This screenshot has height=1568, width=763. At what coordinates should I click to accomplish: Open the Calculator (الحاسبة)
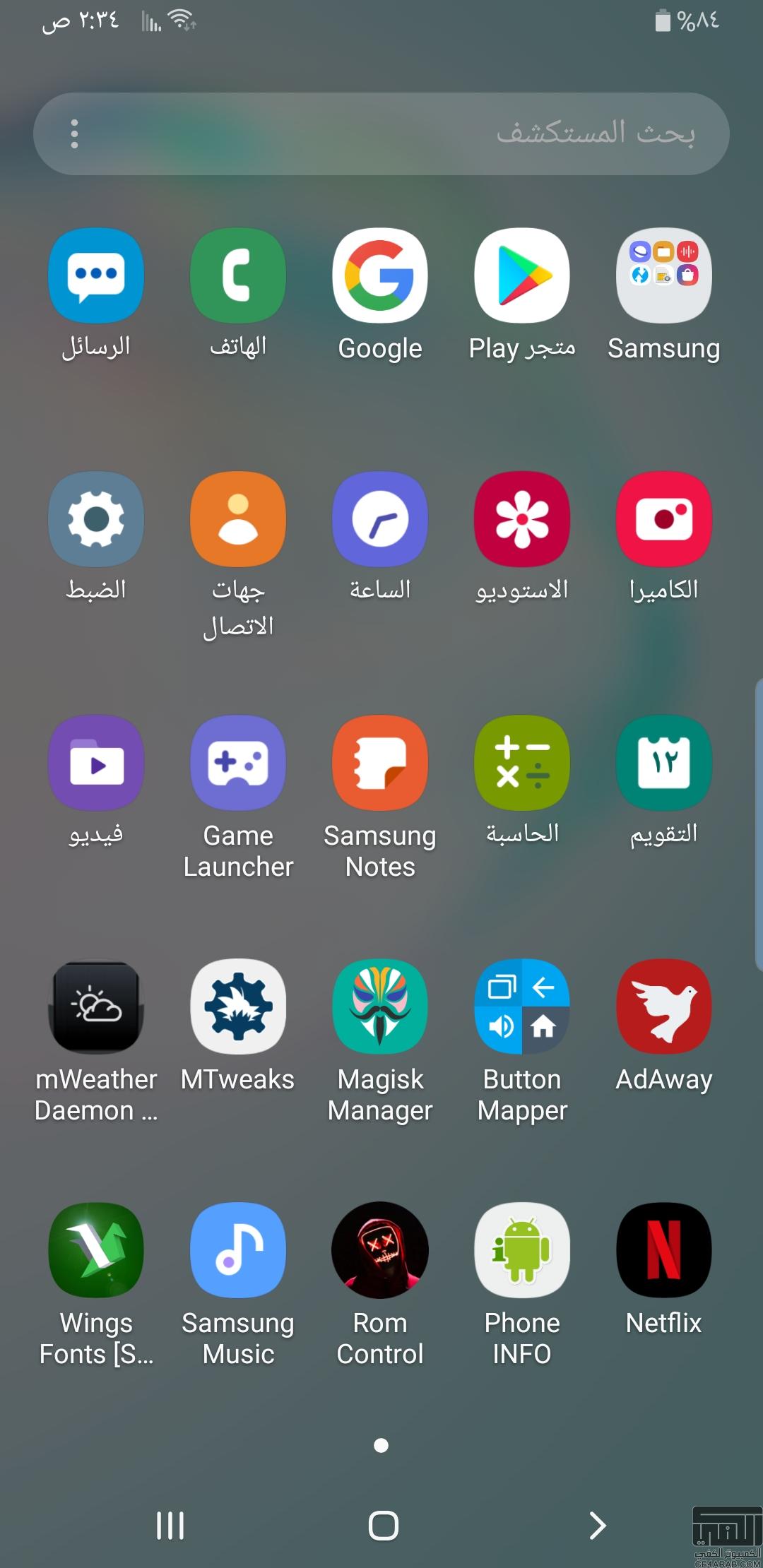coord(522,763)
